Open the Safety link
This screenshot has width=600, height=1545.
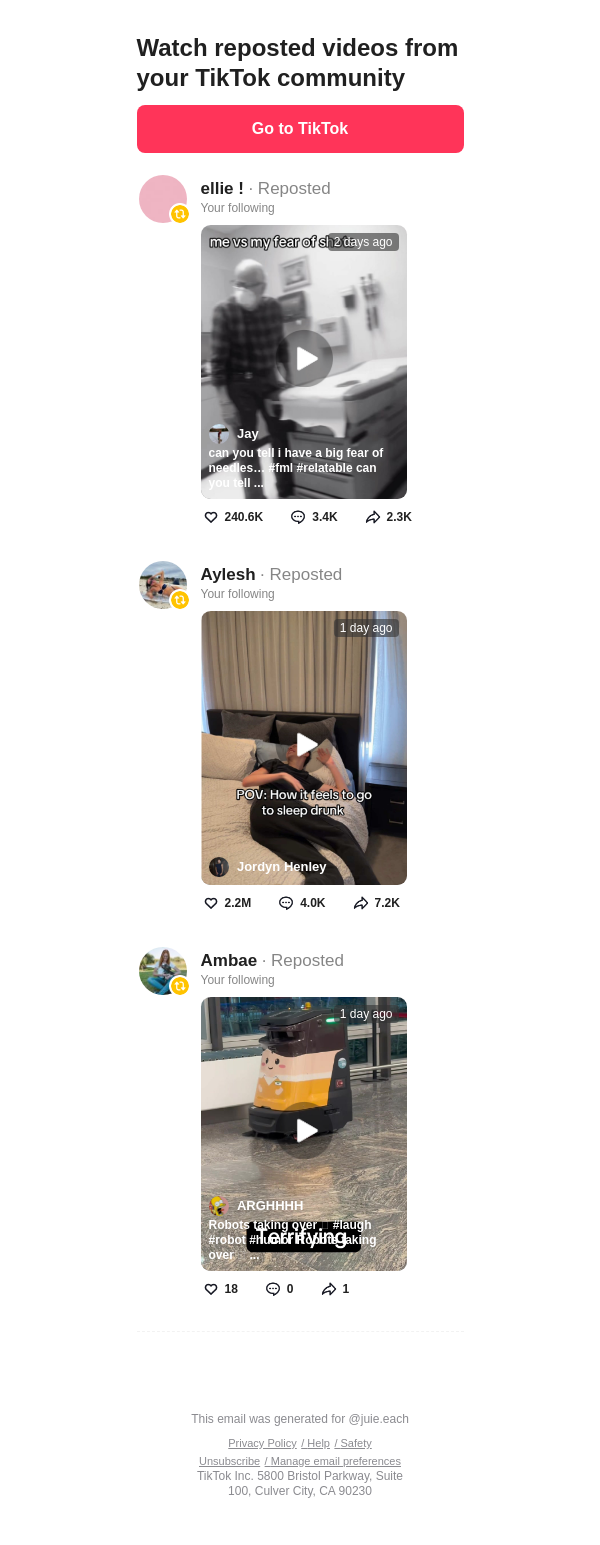354,1443
